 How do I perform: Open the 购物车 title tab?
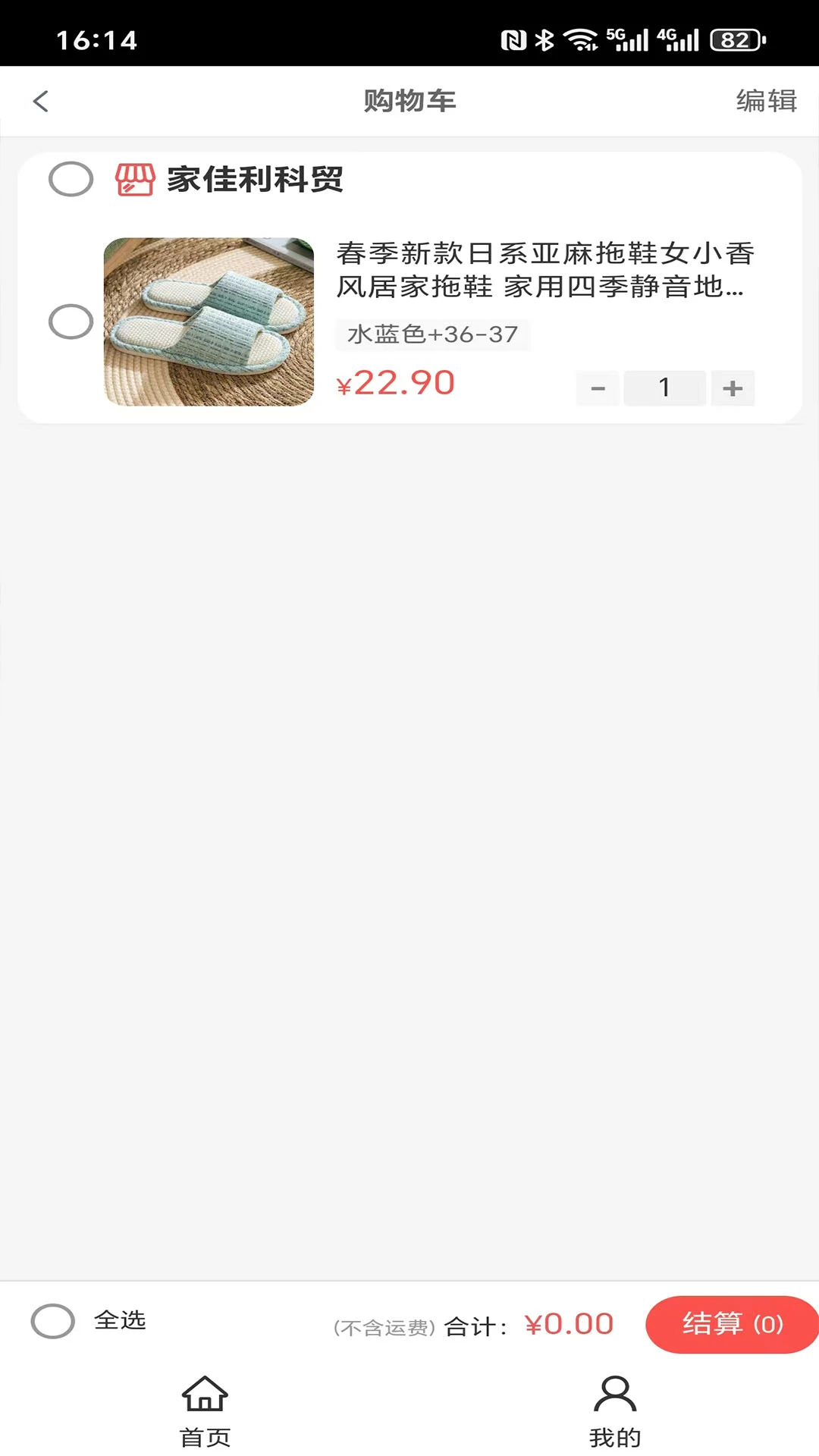tap(409, 100)
